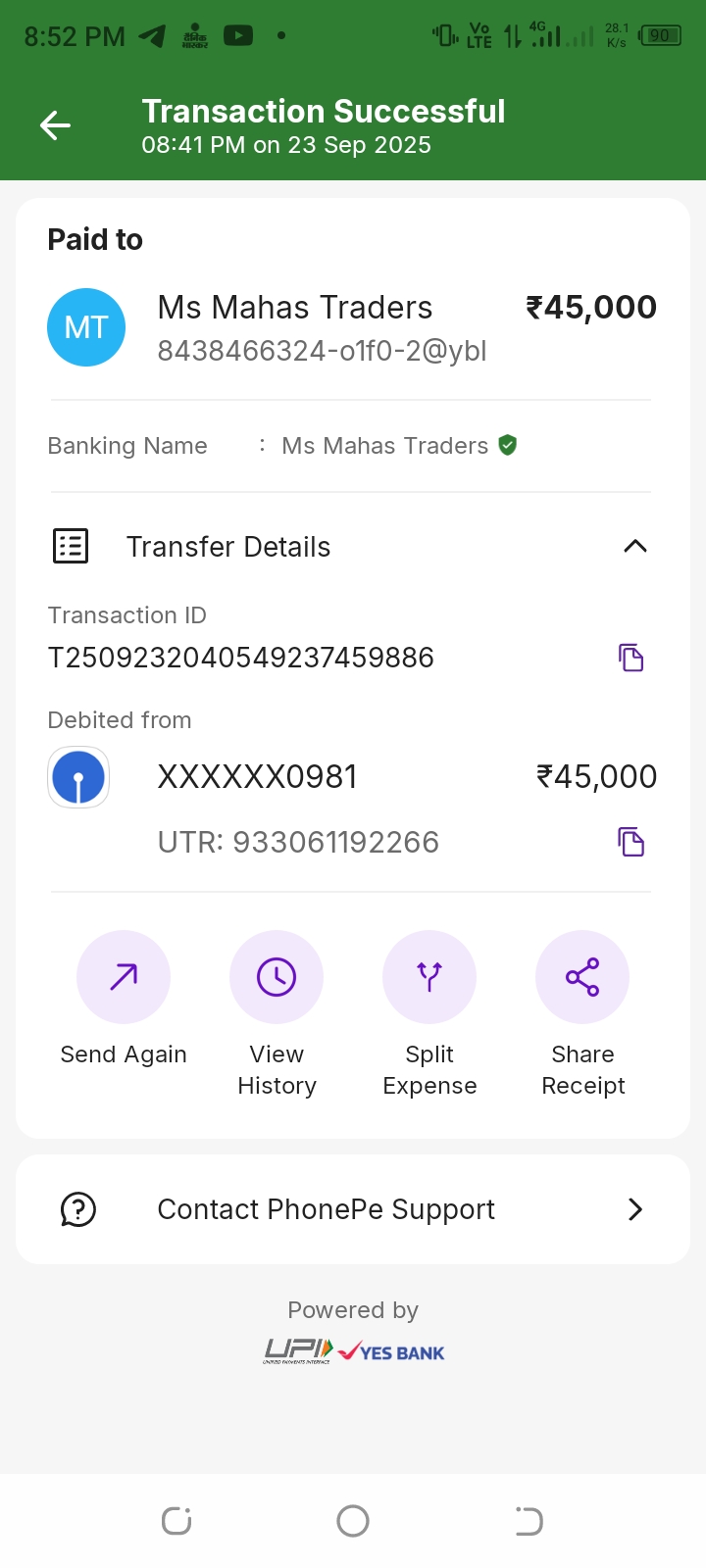The height and width of the screenshot is (1568, 706).
Task: Select Split Expense
Action: coord(429,978)
